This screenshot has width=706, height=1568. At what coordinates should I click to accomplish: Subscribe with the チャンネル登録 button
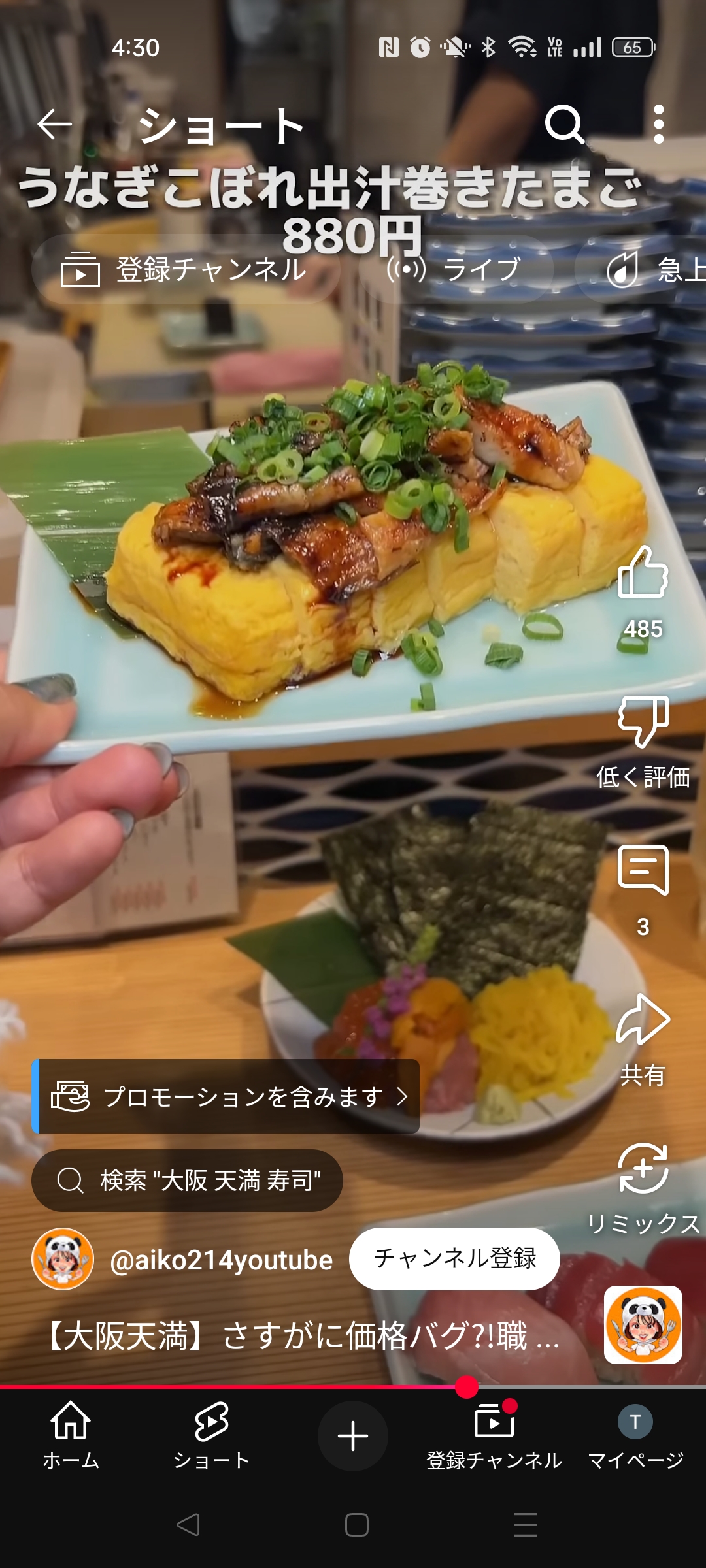(x=454, y=1258)
